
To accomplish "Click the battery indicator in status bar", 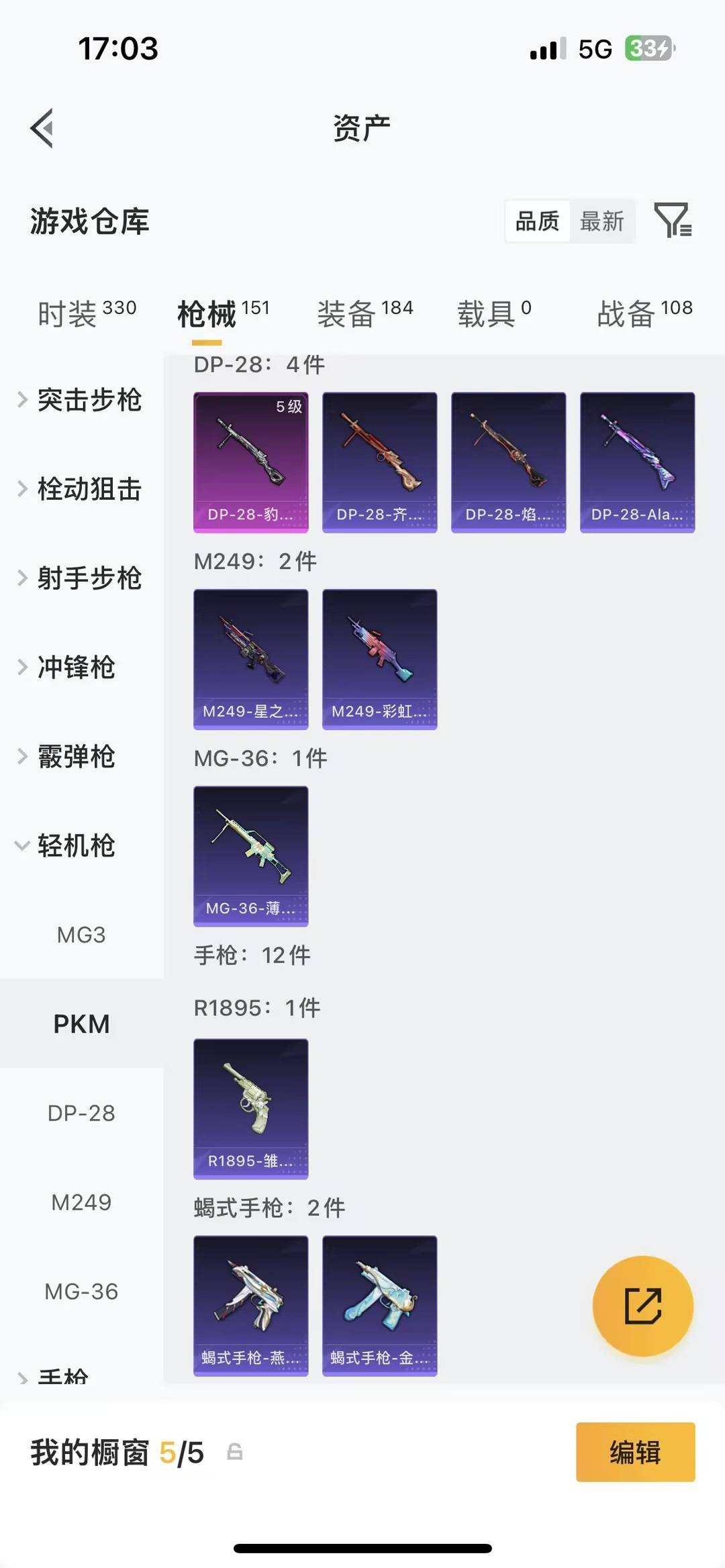I will [646, 49].
